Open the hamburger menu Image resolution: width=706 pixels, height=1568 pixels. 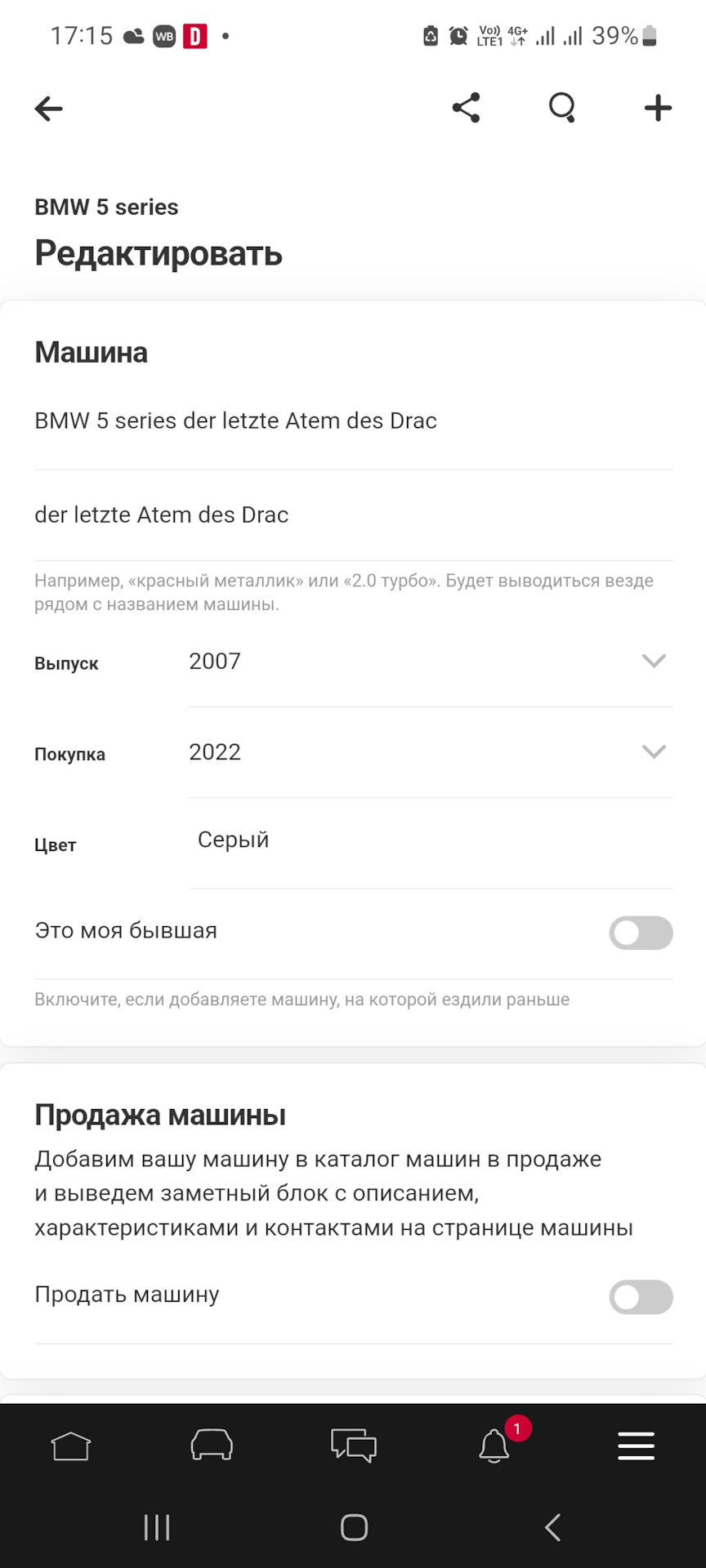pyautogui.click(x=636, y=1446)
